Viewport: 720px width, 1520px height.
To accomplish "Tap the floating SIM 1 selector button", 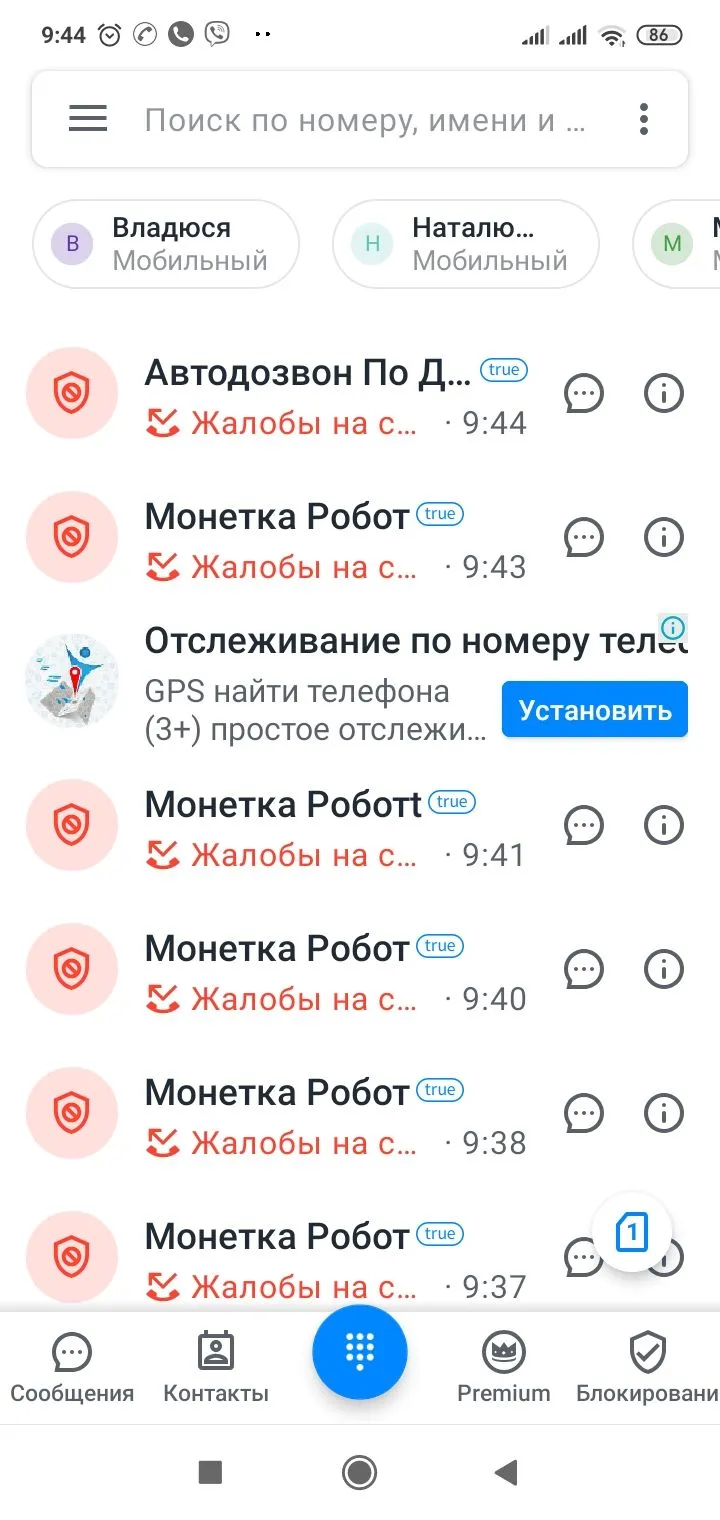I will 632,1231.
